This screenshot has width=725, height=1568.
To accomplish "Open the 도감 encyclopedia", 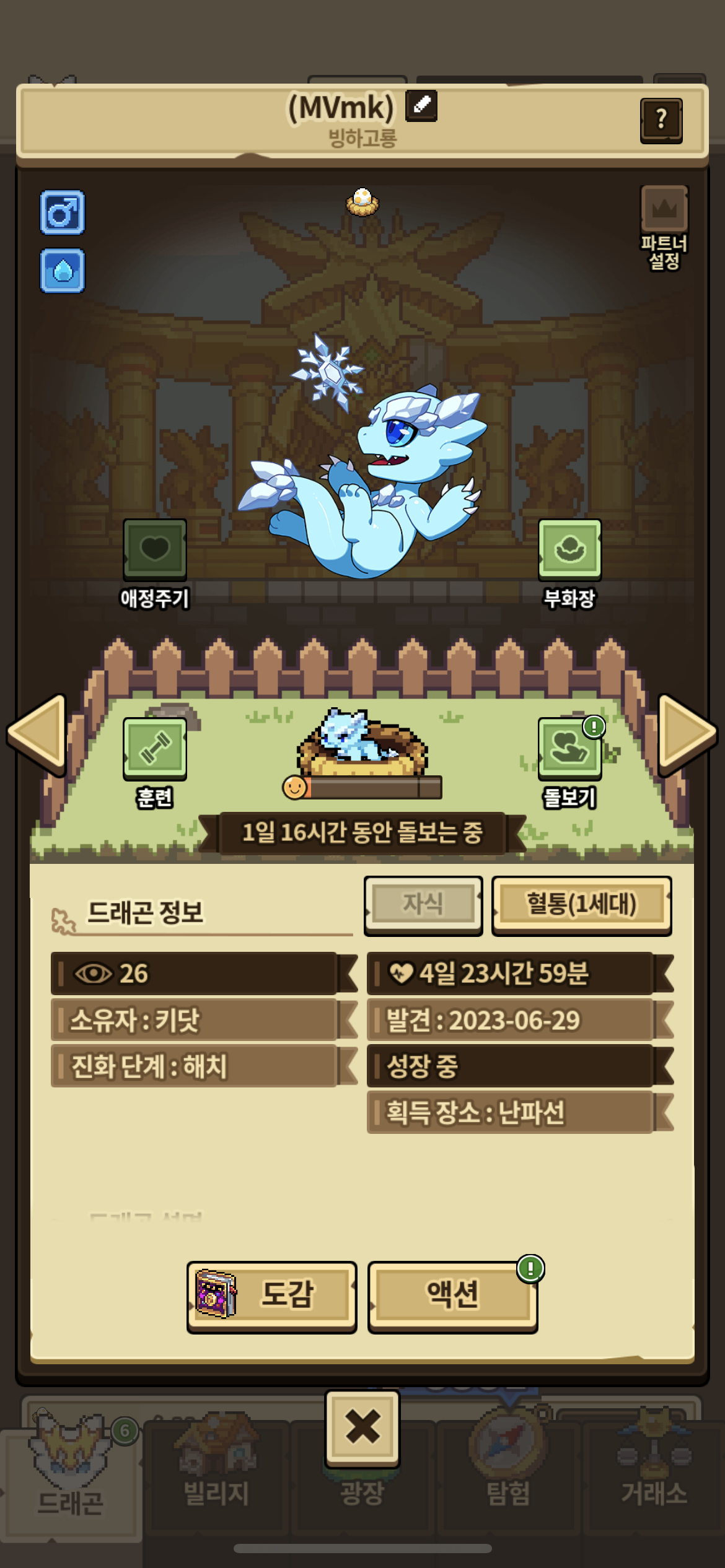I will [271, 1296].
